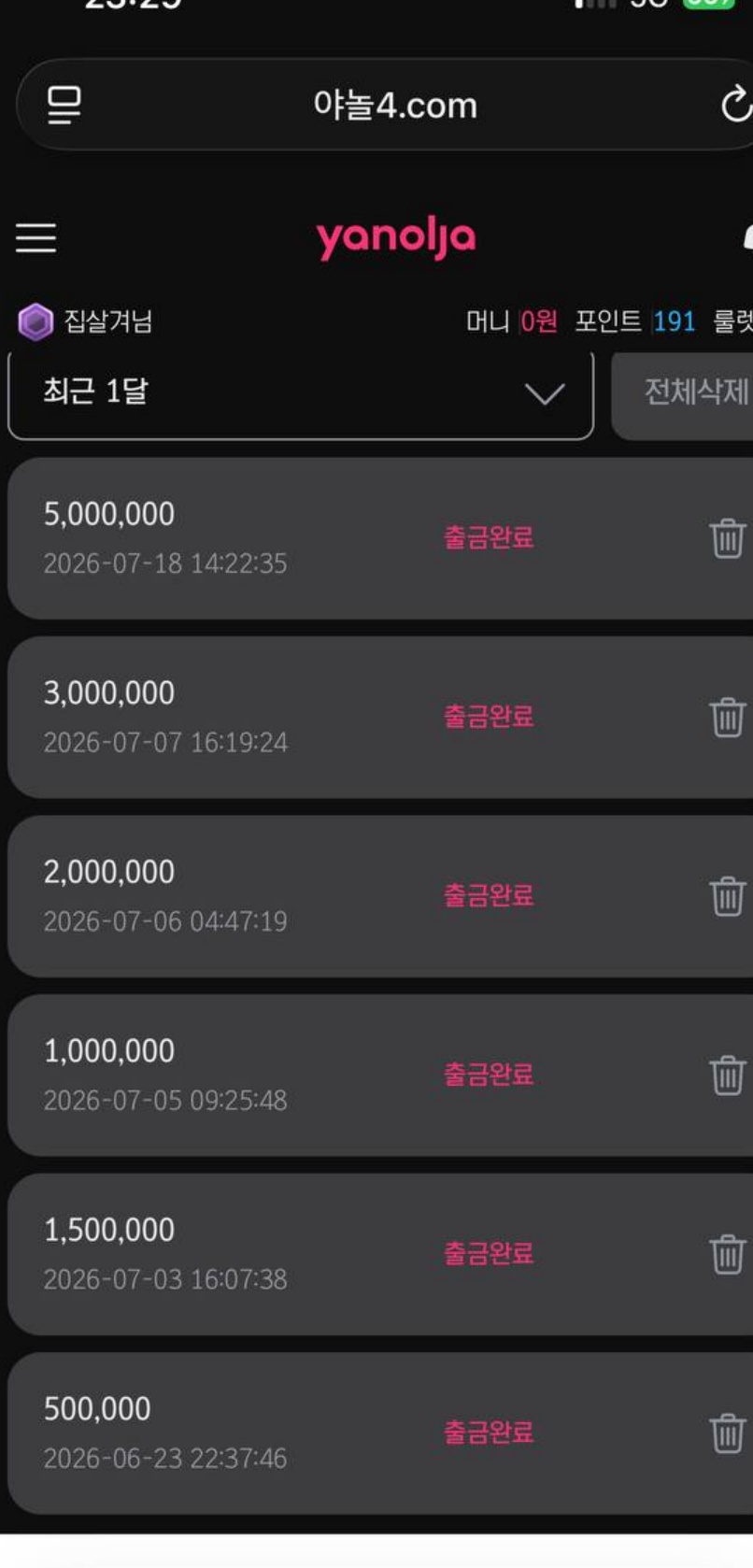Open the hamburger menu
Viewport: 753px width, 1568px height.
[x=36, y=238]
